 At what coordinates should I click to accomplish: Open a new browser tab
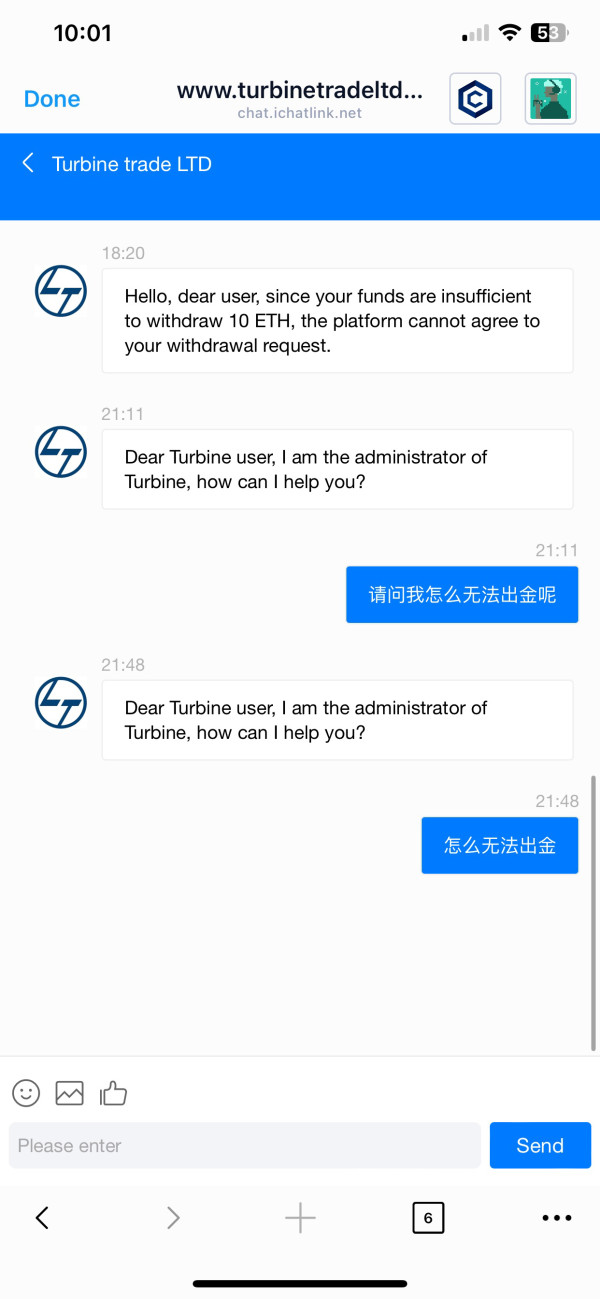(x=300, y=1217)
